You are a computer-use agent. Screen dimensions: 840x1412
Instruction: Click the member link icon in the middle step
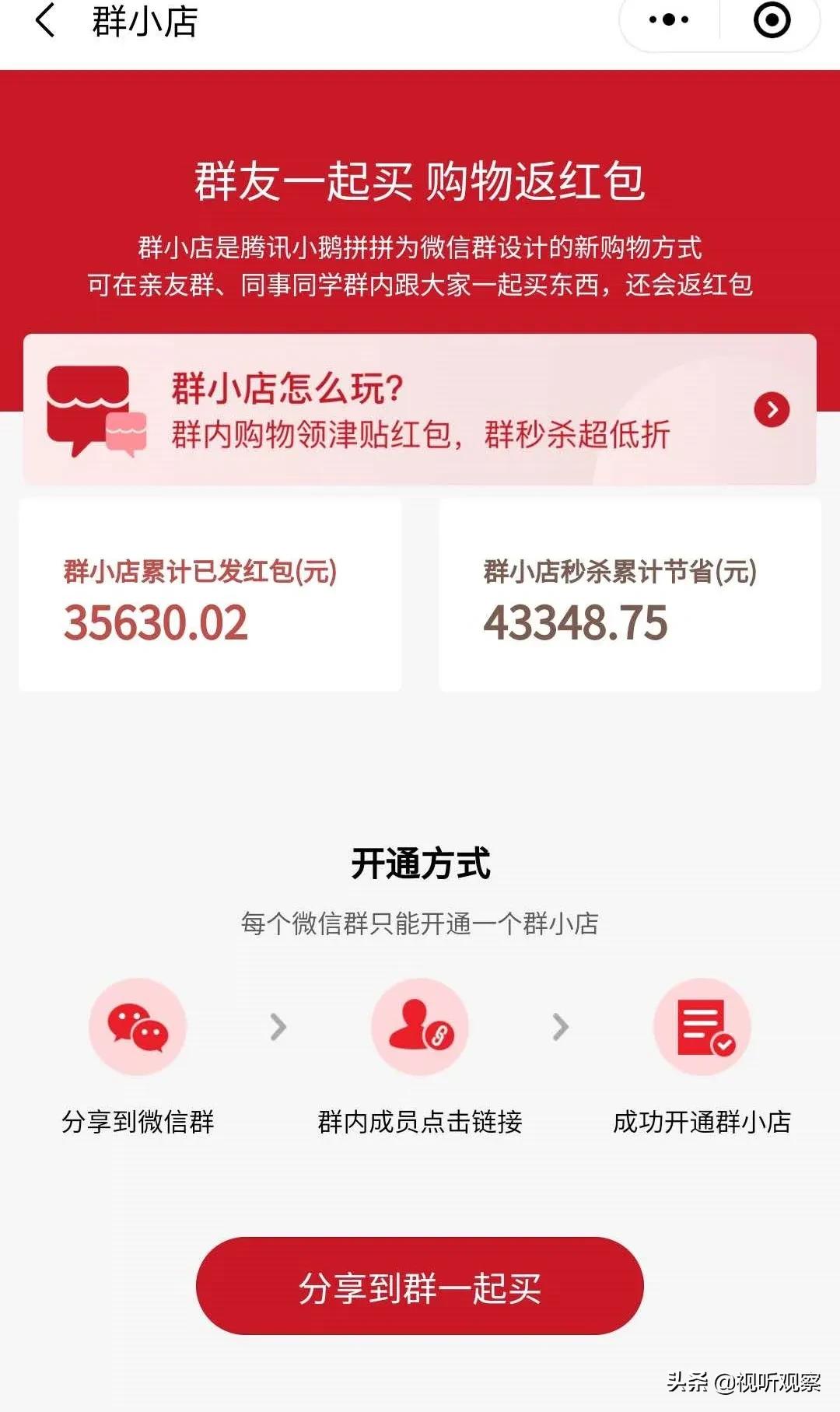click(418, 1027)
